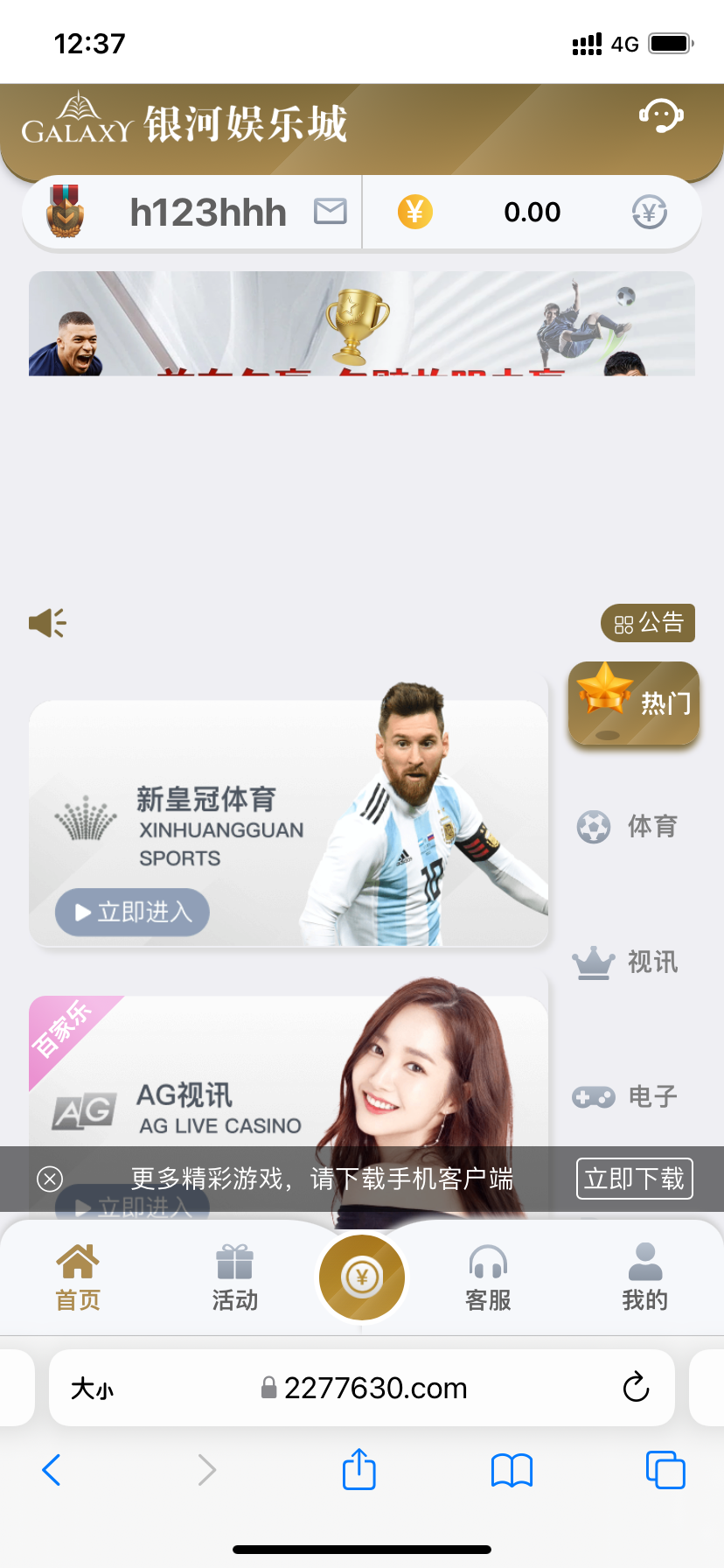
Task: Select the 热门 category tab
Action: [634, 703]
